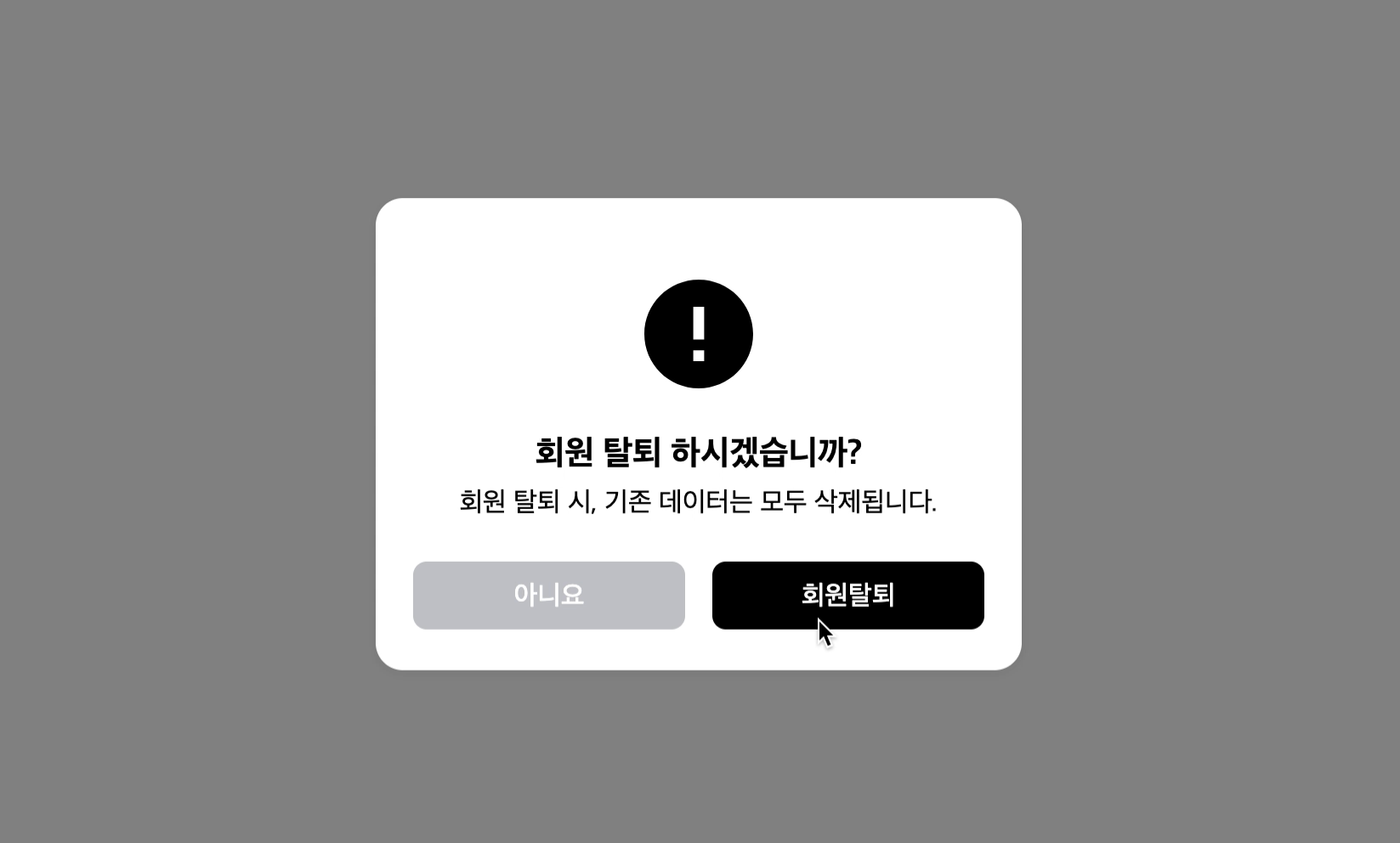Tap 아니요 to cancel withdrawal
The height and width of the screenshot is (843, 1400).
[548, 595]
